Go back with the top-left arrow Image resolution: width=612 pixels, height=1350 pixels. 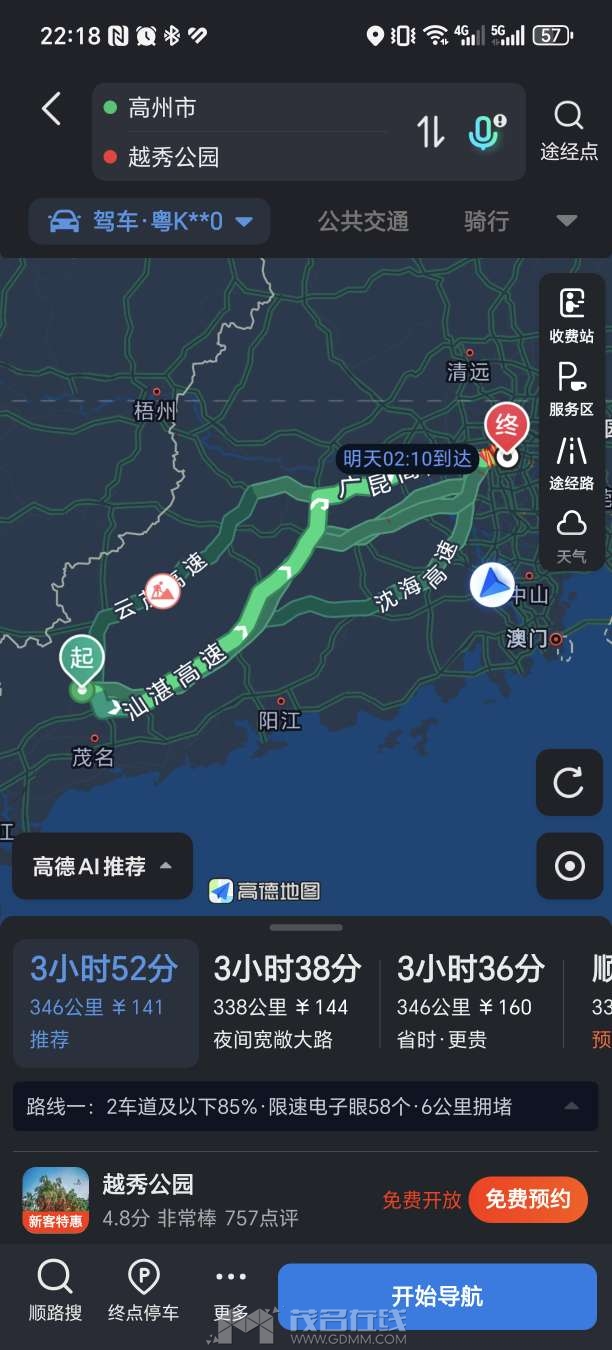pyautogui.click(x=52, y=108)
